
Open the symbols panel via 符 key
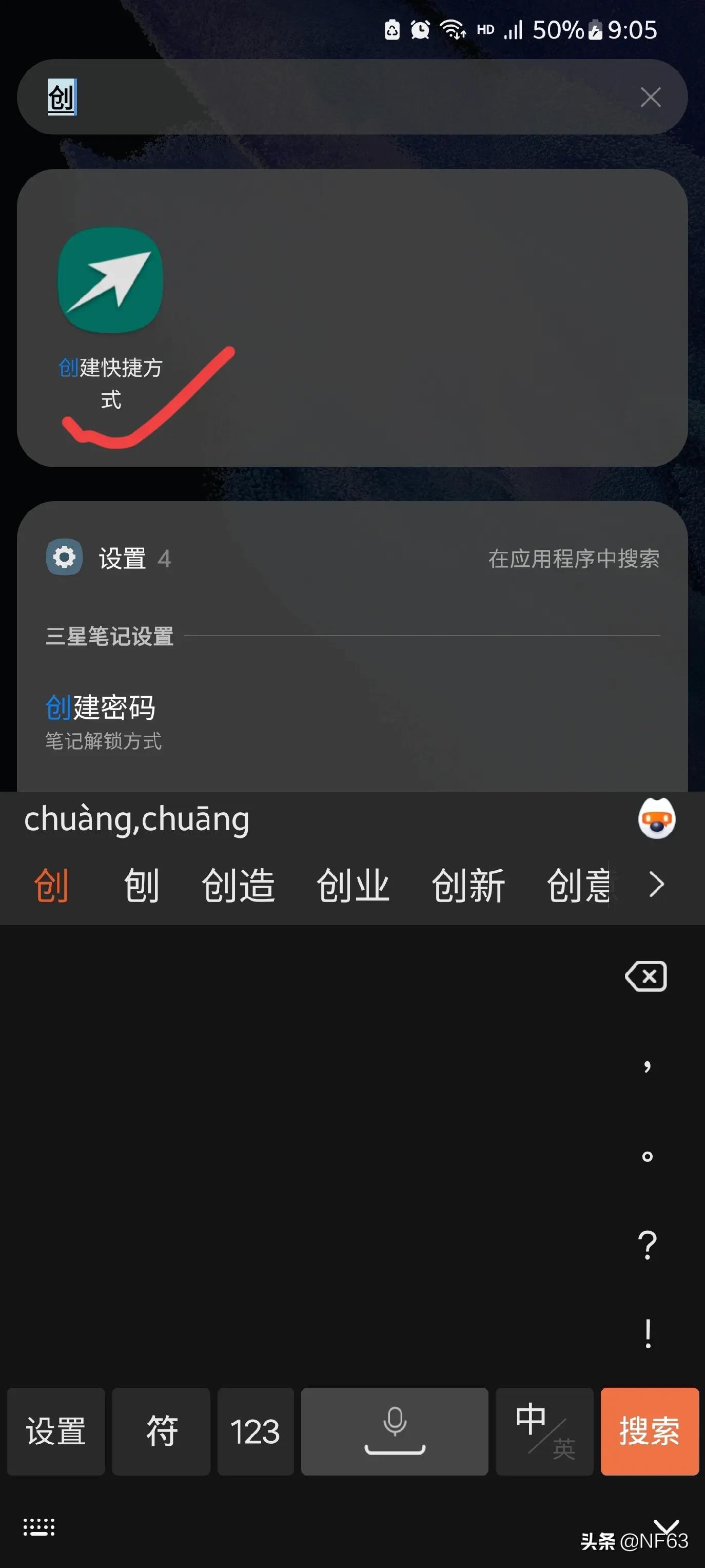(x=161, y=1431)
